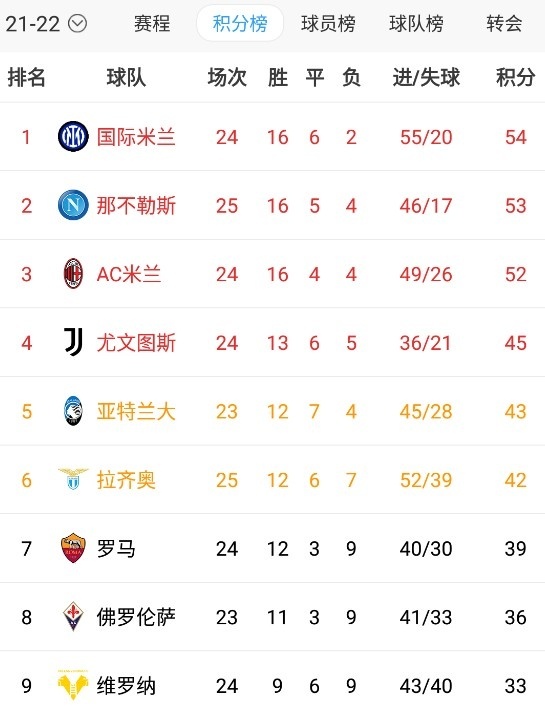Open the 那不勒斯 team row
Image resolution: width=545 pixels, height=712 pixels.
tap(272, 206)
